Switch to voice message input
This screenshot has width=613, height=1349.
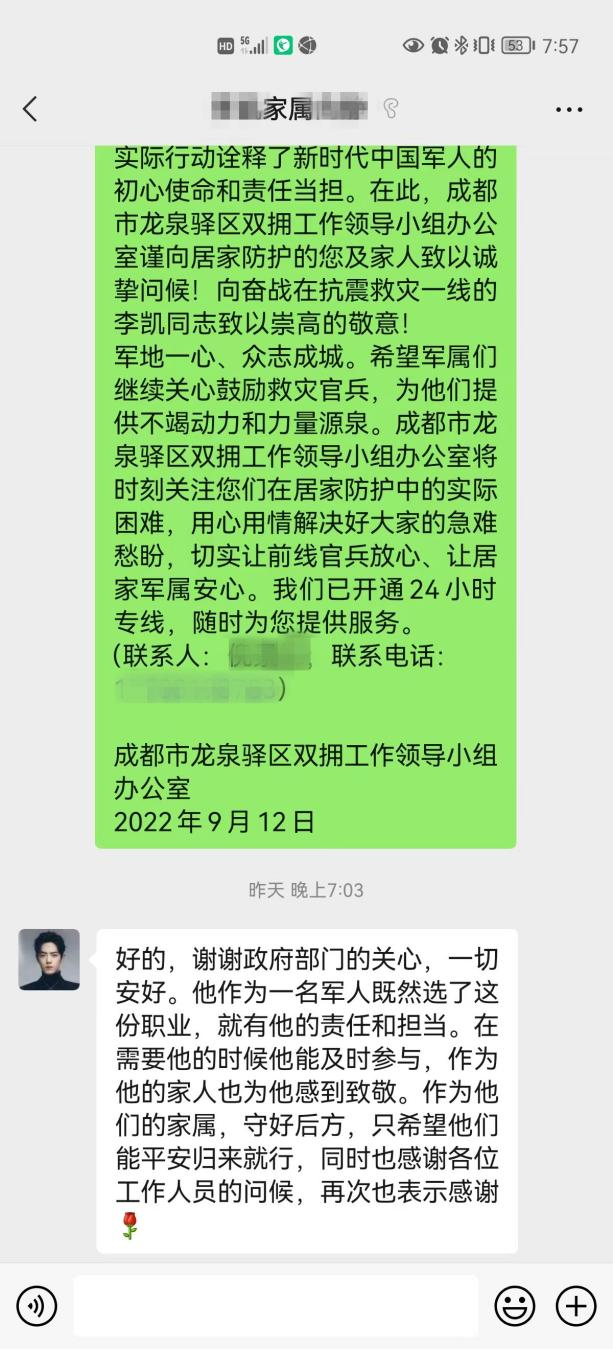(x=37, y=1306)
